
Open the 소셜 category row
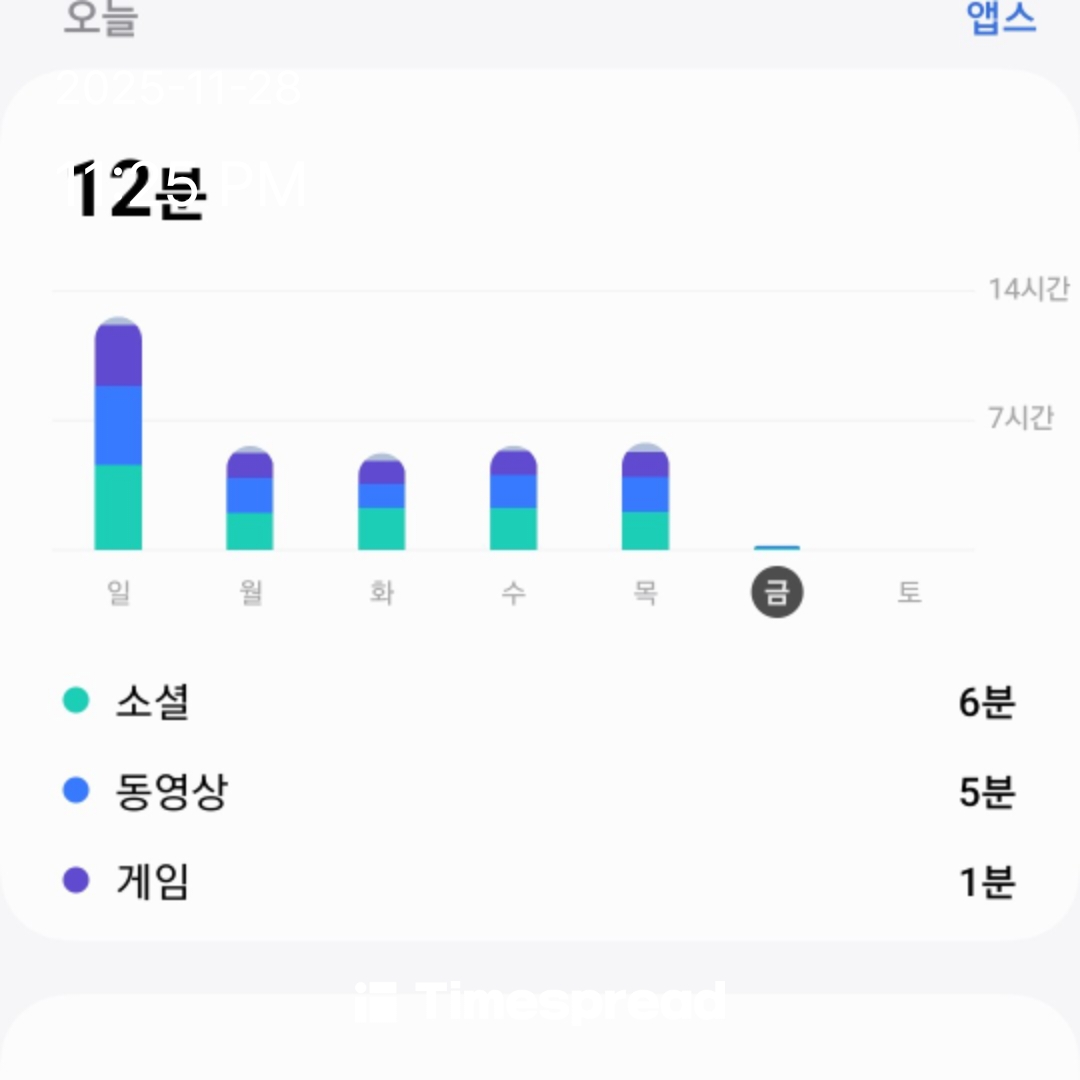tap(540, 703)
